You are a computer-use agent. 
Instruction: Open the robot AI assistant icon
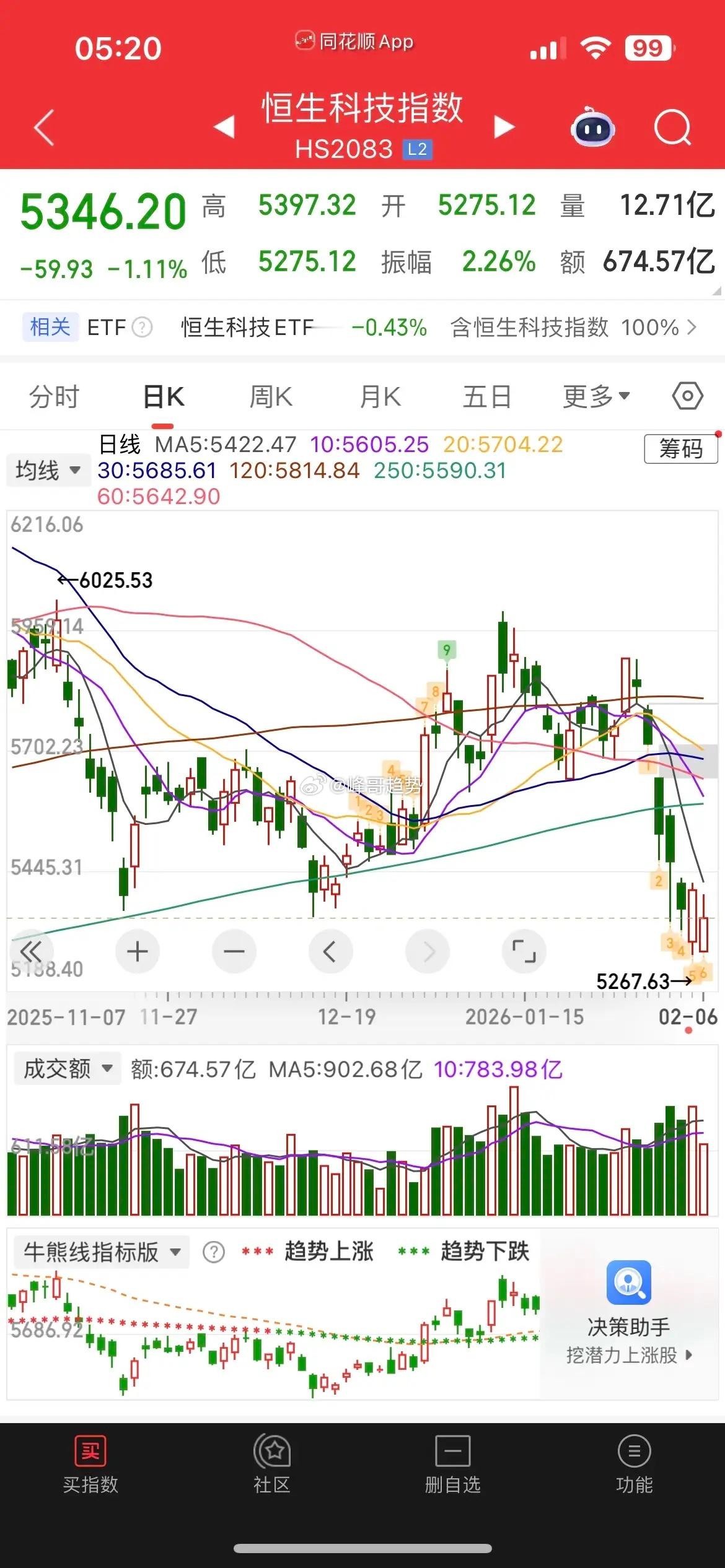point(592,128)
